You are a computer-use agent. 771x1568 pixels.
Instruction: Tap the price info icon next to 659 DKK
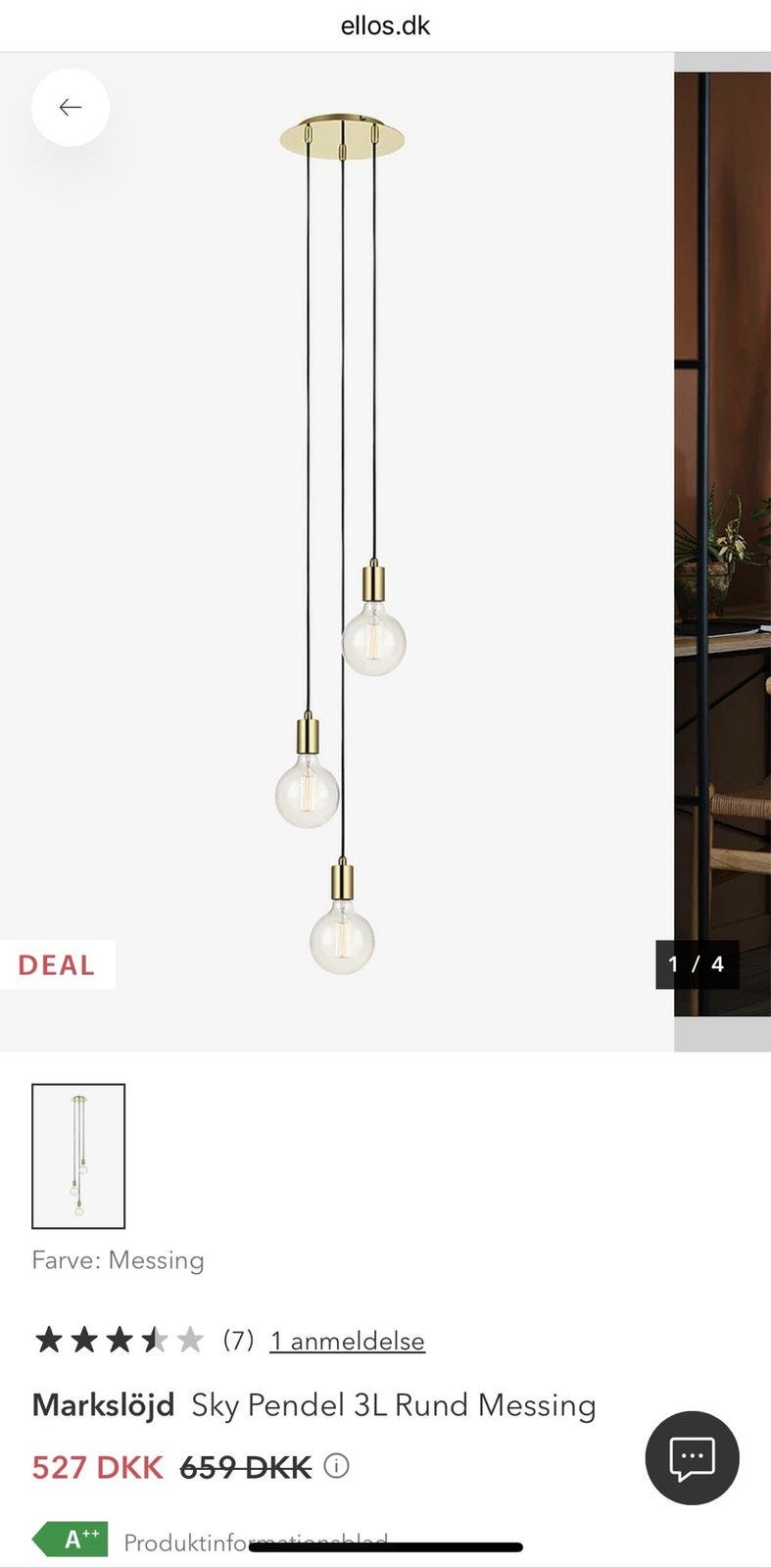(336, 1466)
